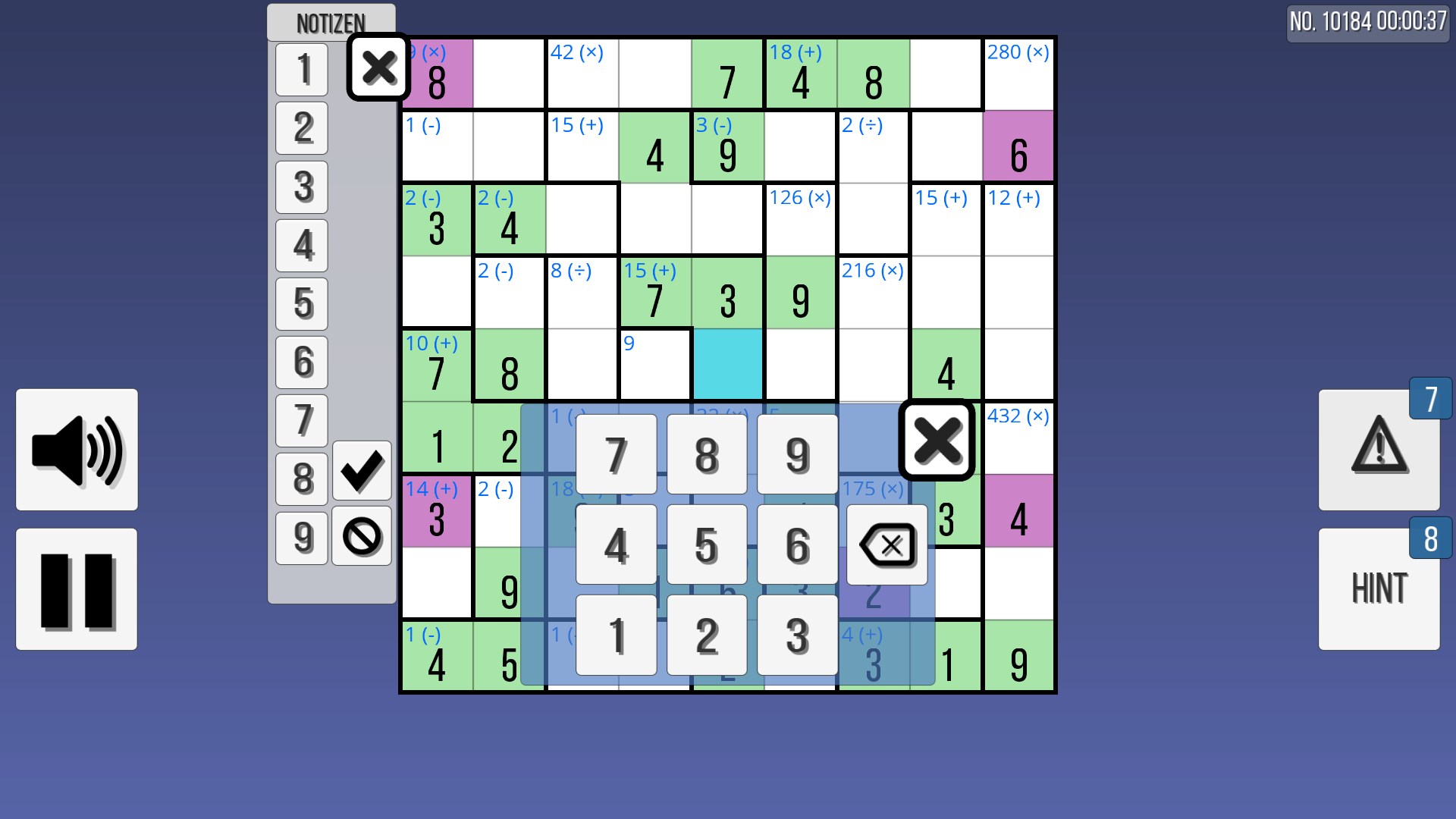Enter 1 on the number popup keypad
Screen dimensions: 1456x819
(x=616, y=635)
